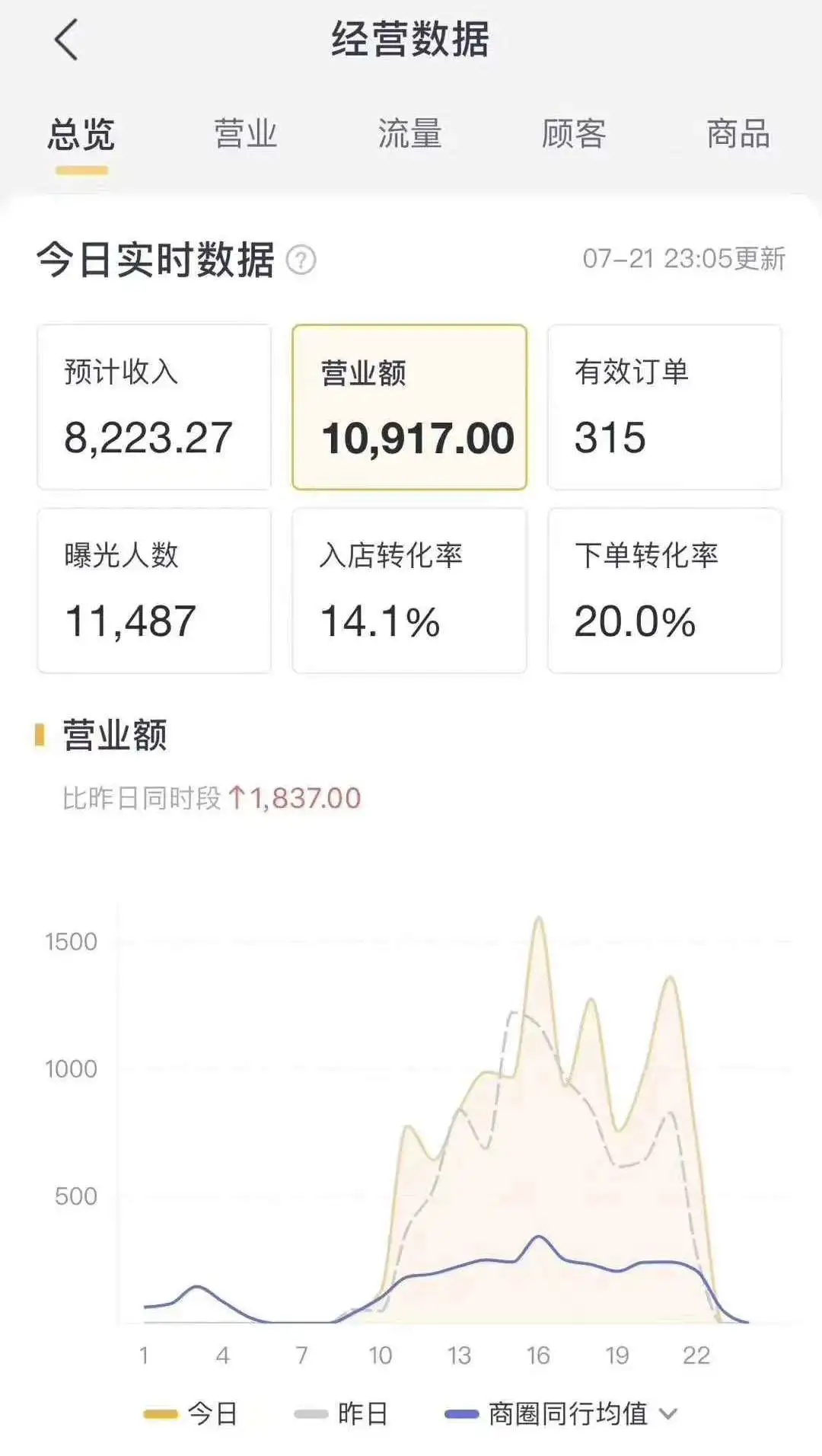Viewport: 822px width, 1456px height.
Task: Expand the 商圈同行均值 dropdown
Action: coord(667,1414)
